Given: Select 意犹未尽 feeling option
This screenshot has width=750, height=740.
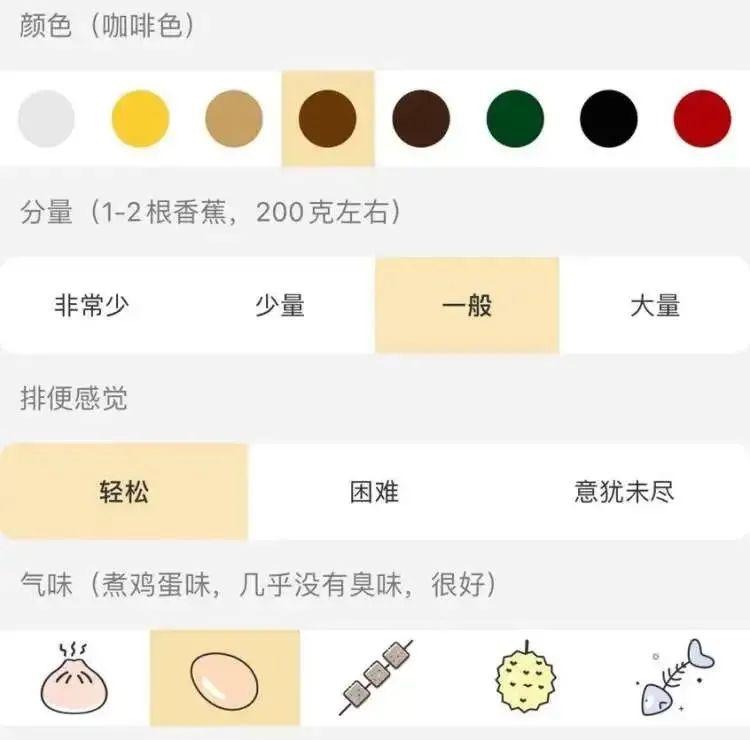Looking at the screenshot, I should point(624,492).
